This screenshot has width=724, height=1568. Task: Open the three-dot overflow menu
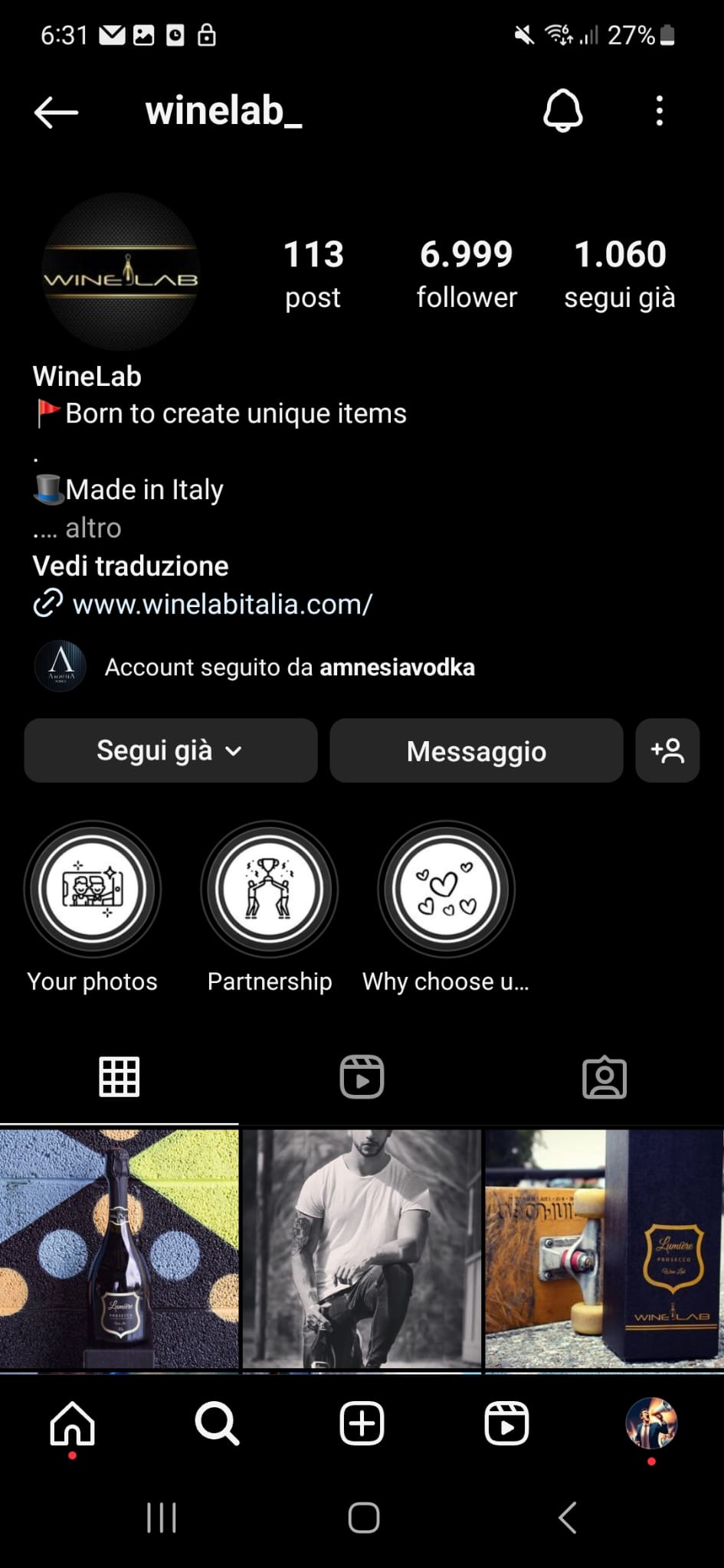pos(659,112)
